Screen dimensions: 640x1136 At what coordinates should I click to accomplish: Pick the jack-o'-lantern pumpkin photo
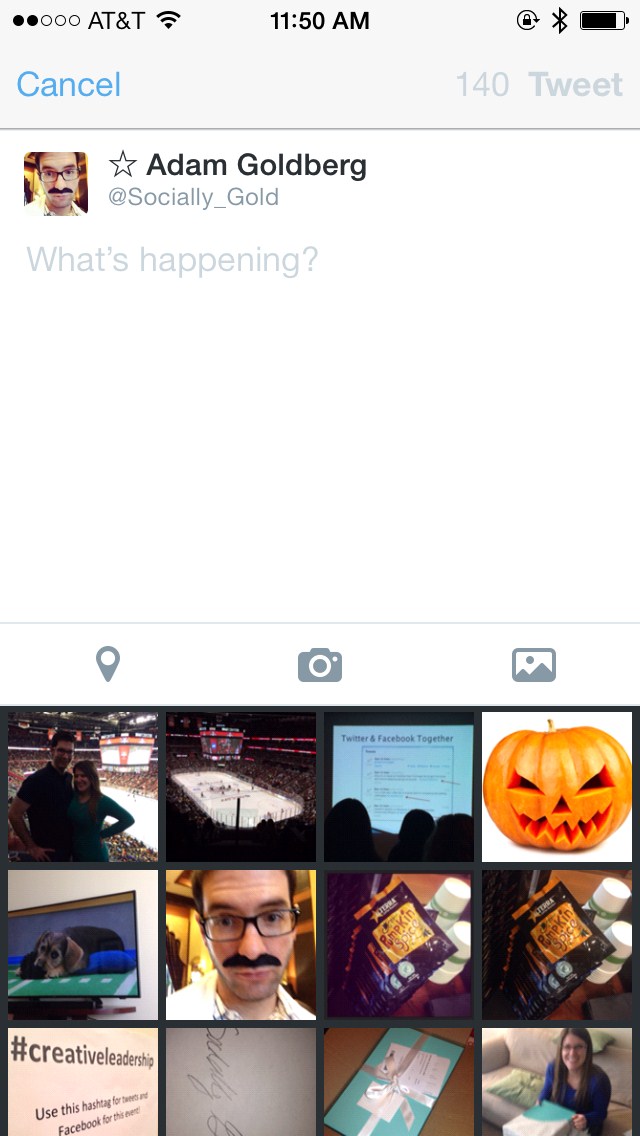tap(557, 787)
